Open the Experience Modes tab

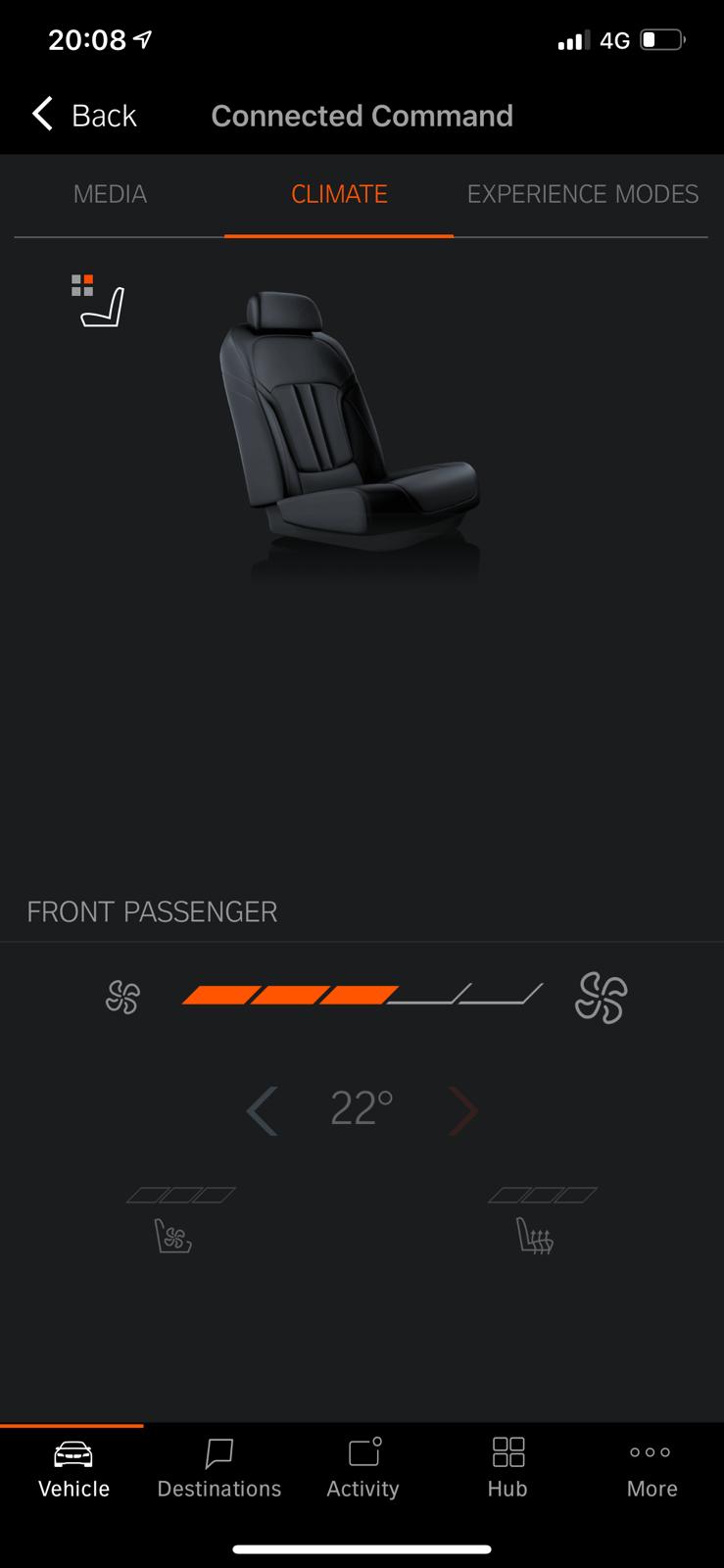[583, 194]
